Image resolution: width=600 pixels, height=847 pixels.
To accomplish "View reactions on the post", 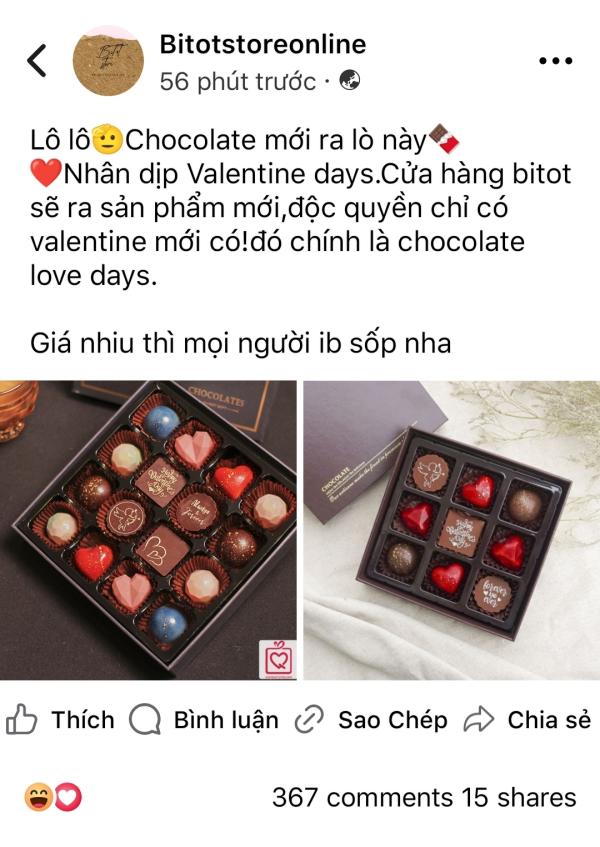I will click(53, 797).
